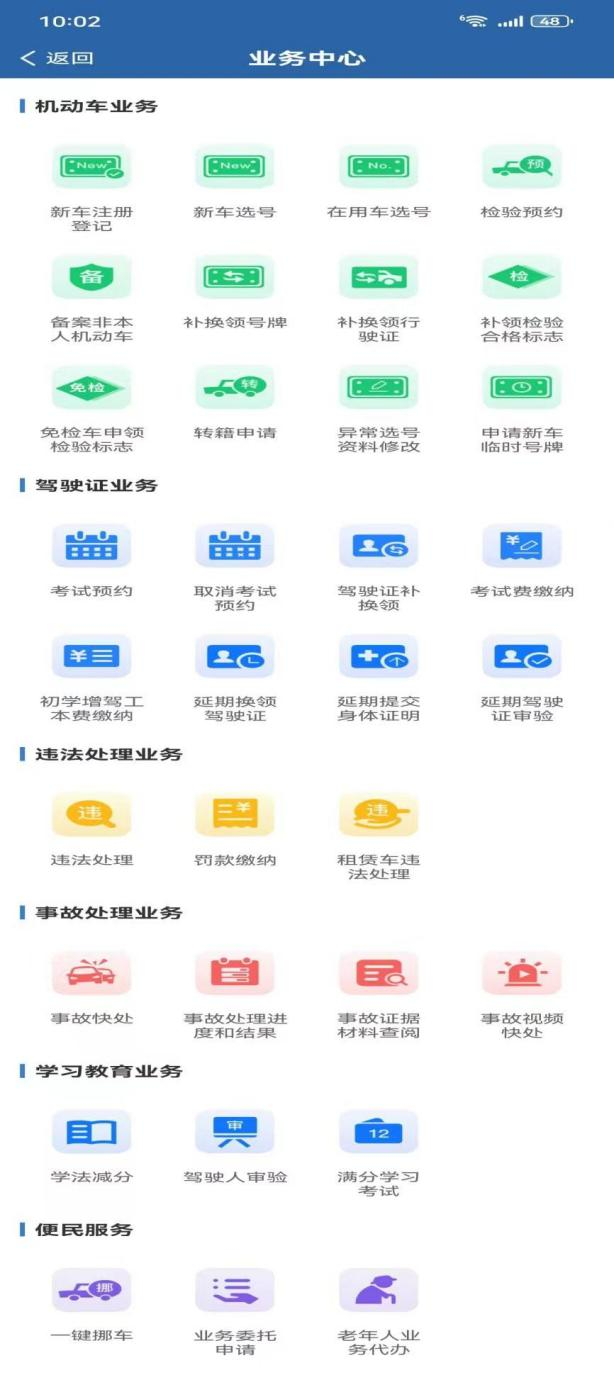This screenshot has width=614, height=1375.
Task: Open 申请新车临时号牌
Action: coord(521,388)
